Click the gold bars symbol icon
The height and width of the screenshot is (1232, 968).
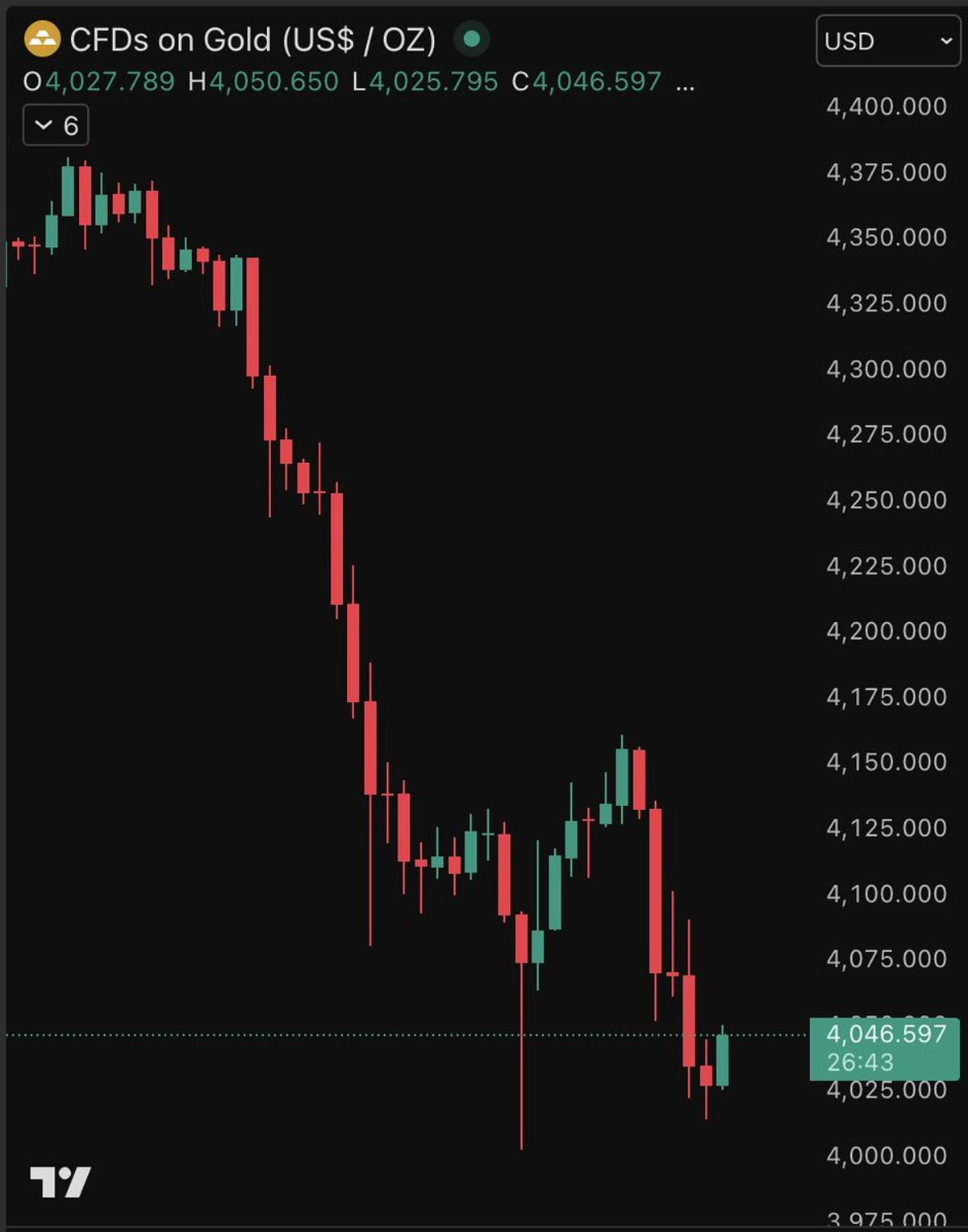(43, 36)
